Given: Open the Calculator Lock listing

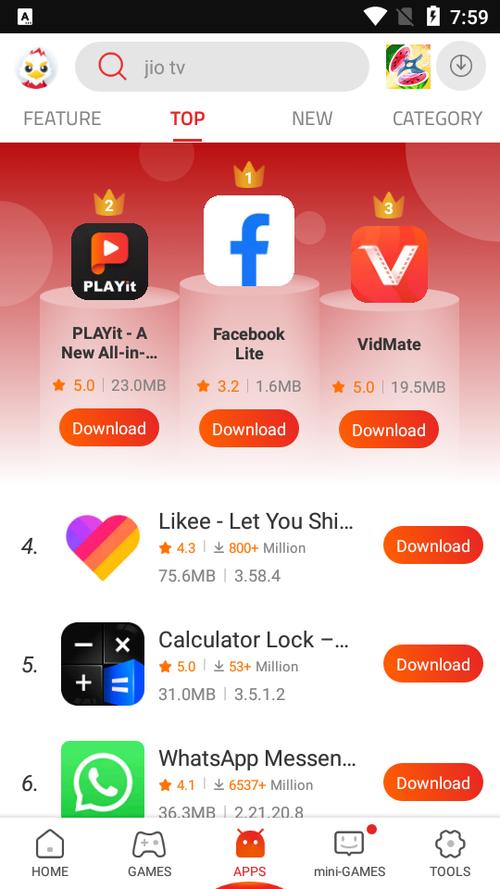Looking at the screenshot, I should (x=253, y=640).
